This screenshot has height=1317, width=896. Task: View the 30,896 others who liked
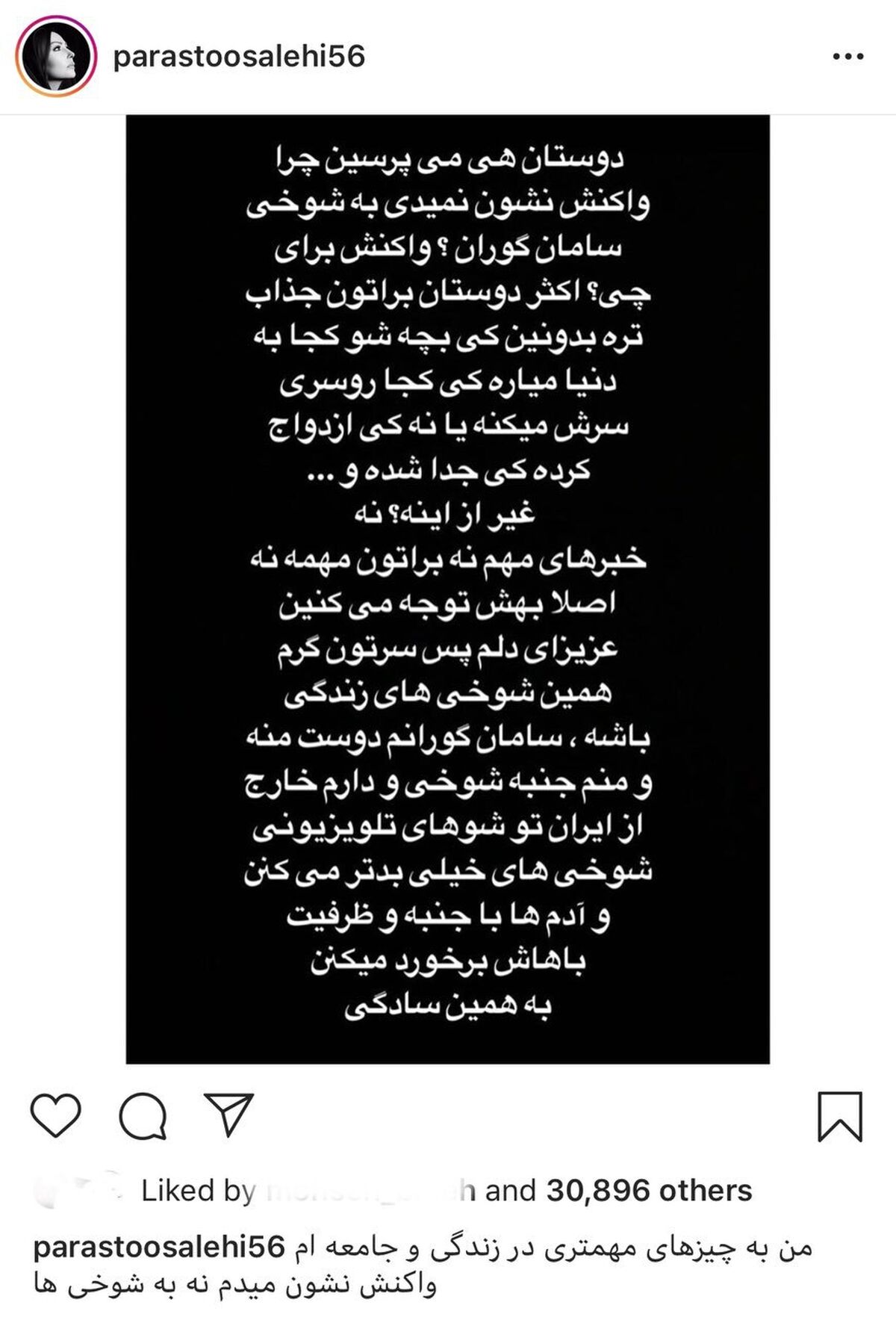click(x=649, y=1190)
